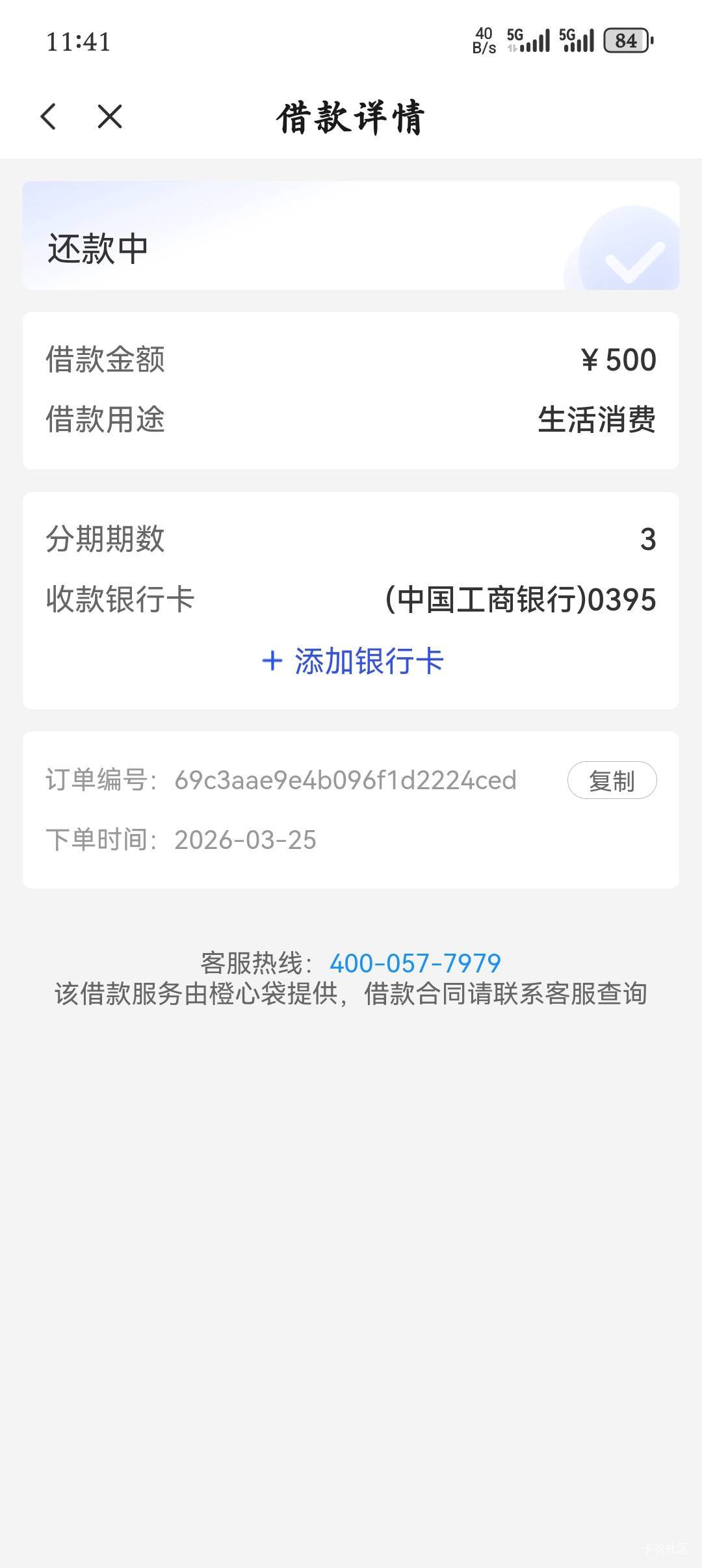The image size is (702, 1568).
Task: Close the loan details page
Action: coord(110,117)
